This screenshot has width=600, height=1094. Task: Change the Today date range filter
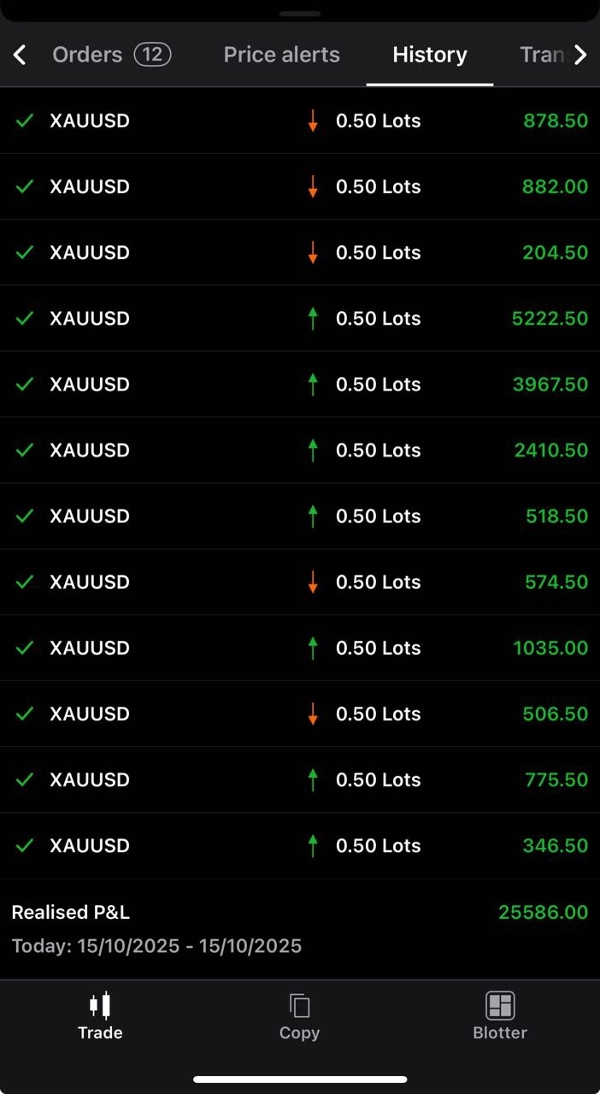[157, 946]
